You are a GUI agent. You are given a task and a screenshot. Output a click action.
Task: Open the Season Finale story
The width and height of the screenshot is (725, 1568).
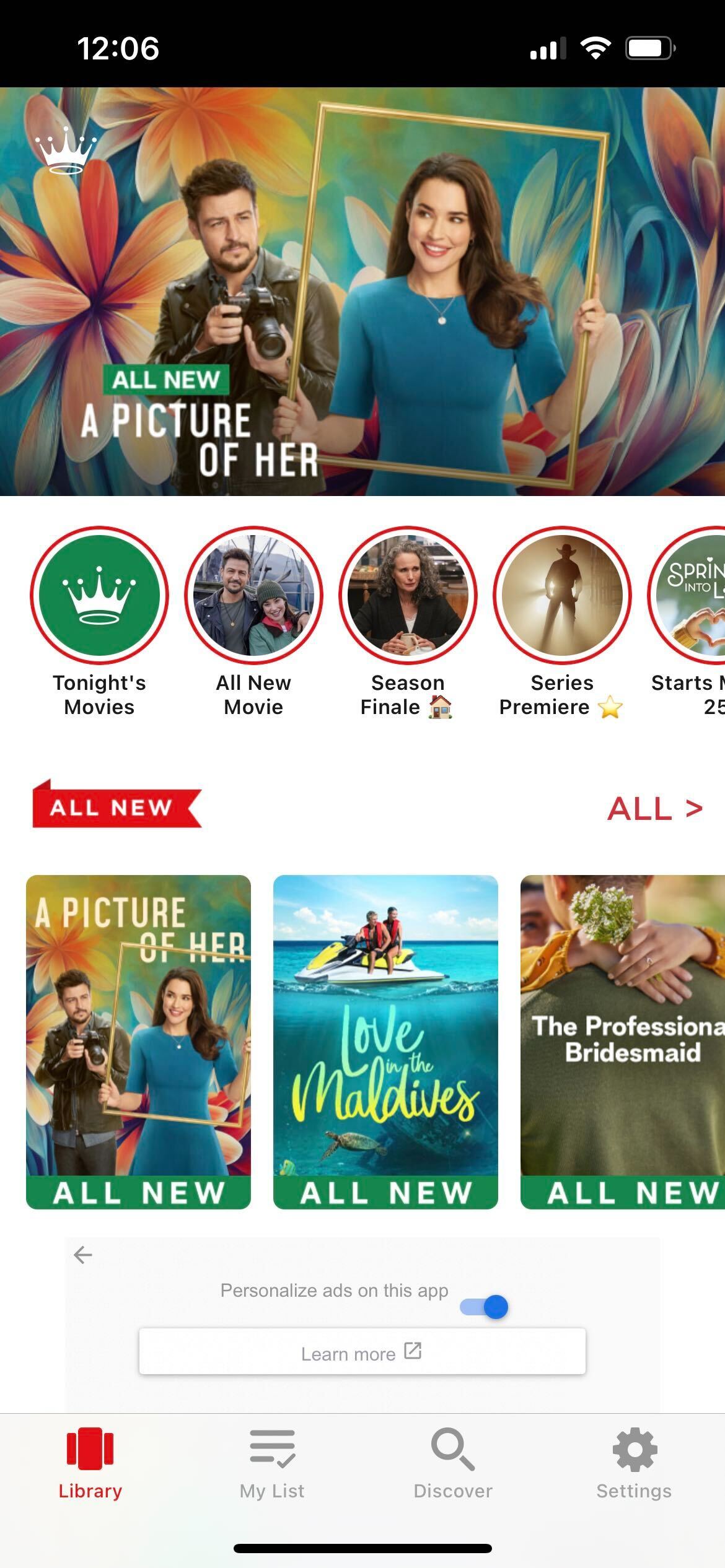408,595
